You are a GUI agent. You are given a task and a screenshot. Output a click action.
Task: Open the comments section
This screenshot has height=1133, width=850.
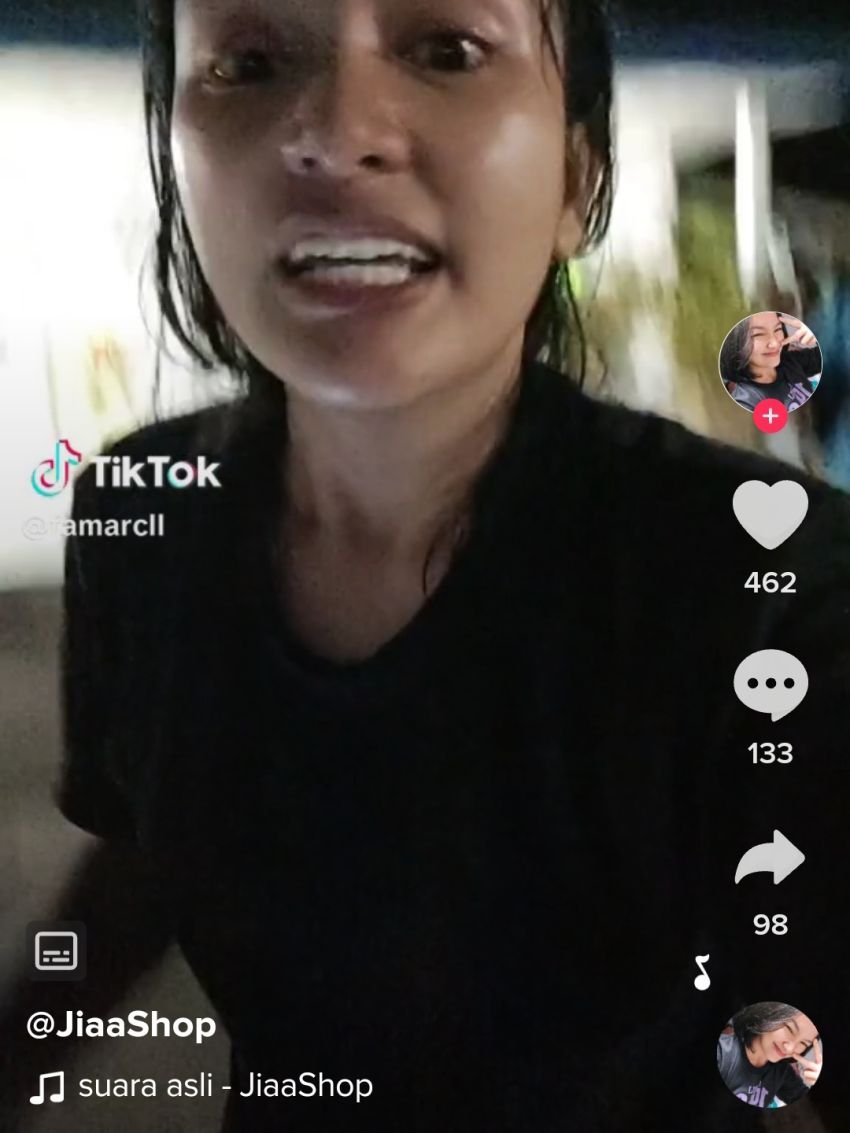coord(770,685)
